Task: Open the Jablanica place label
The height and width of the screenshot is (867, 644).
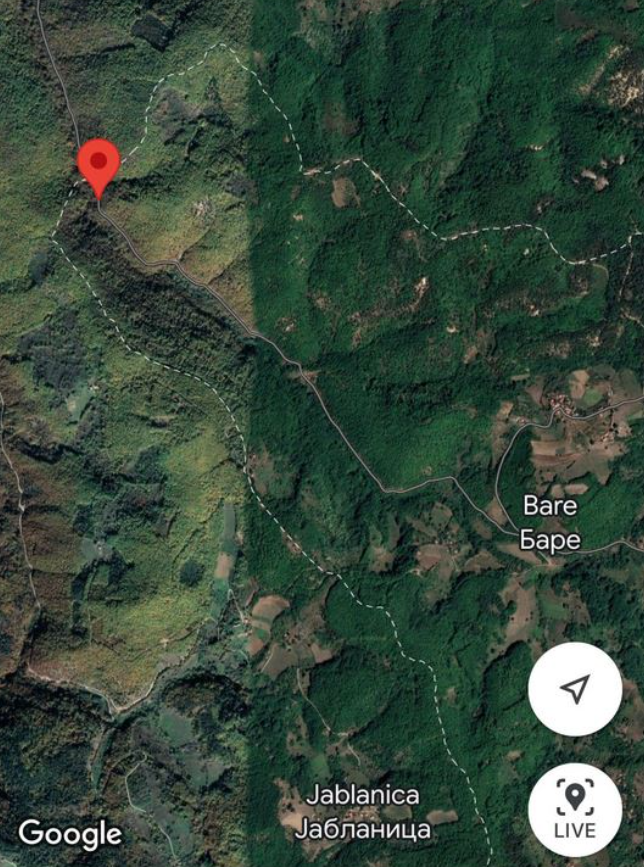Action: coord(364,811)
